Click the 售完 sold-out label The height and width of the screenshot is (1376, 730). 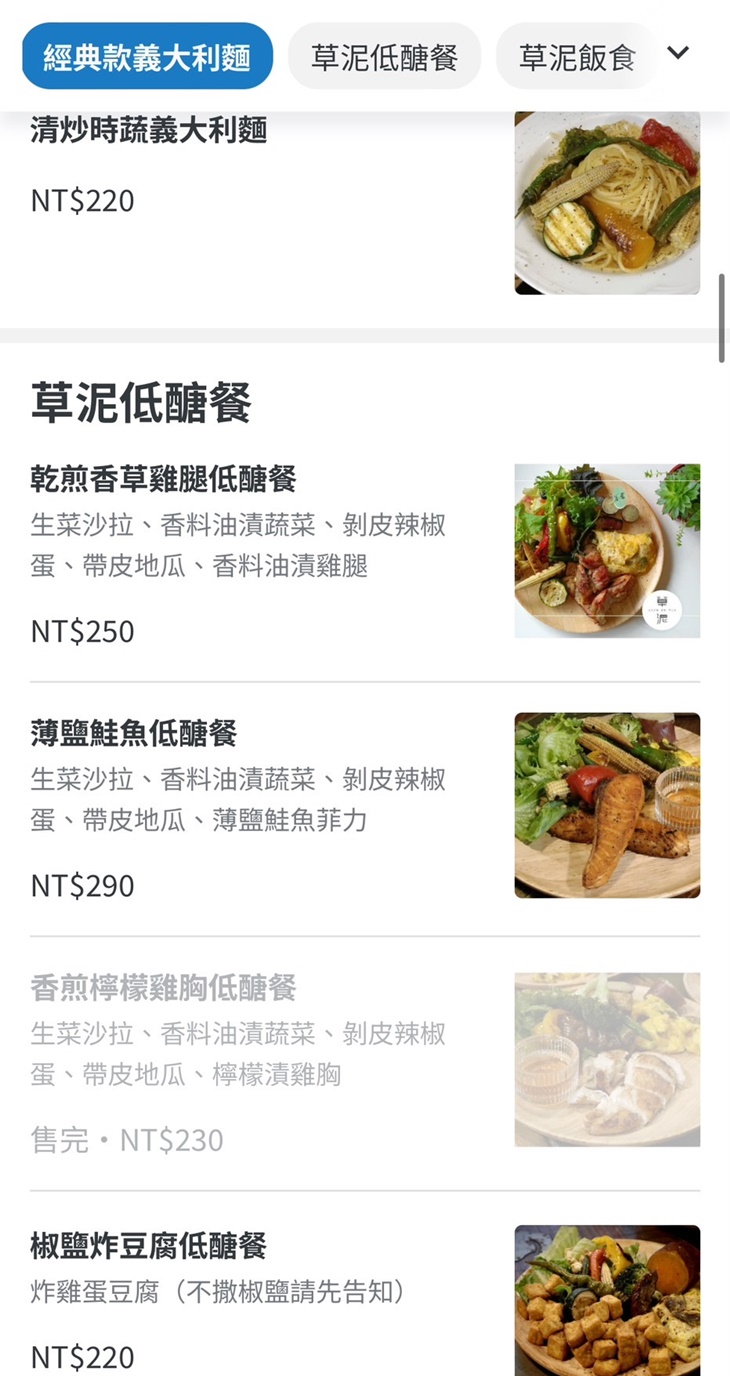pyautogui.click(x=55, y=1139)
